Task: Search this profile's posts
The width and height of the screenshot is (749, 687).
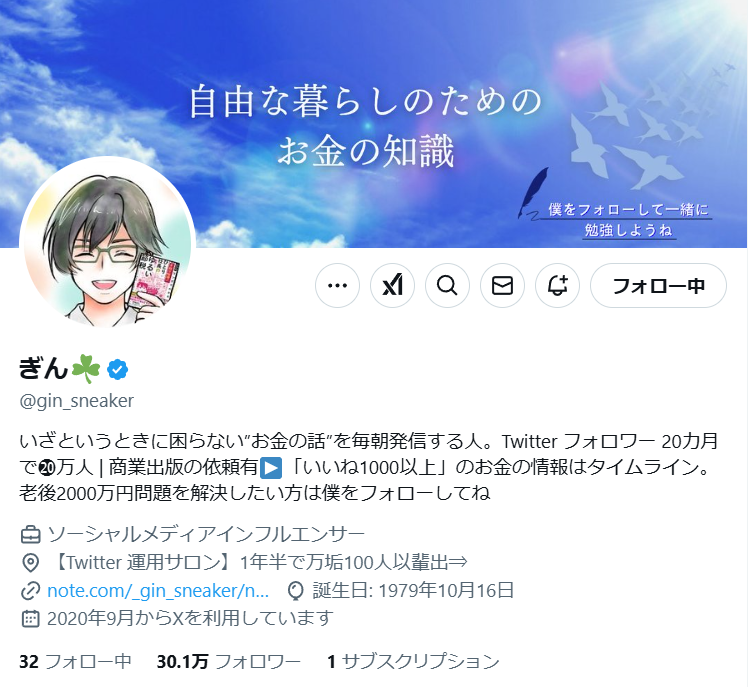Action: point(447,286)
